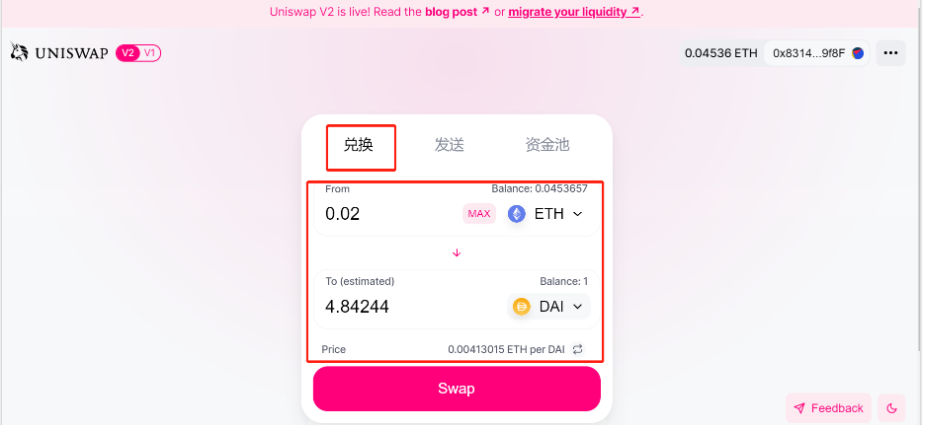Open the DAI token selector
Viewport: 926px width, 425px height.
click(548, 307)
